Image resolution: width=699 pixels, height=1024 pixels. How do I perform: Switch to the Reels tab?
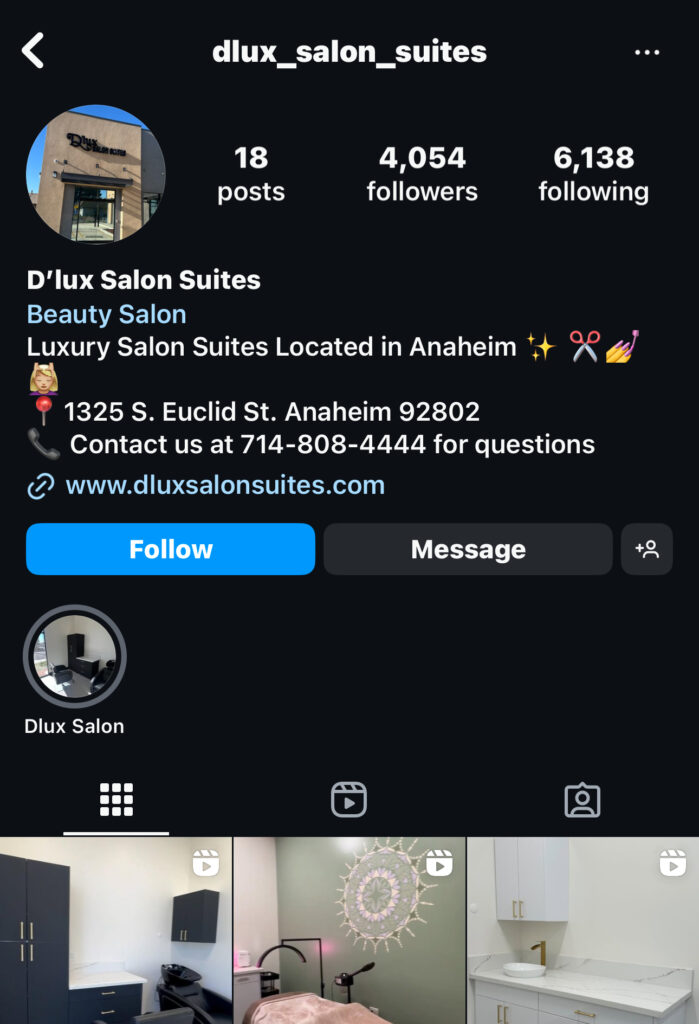click(349, 799)
